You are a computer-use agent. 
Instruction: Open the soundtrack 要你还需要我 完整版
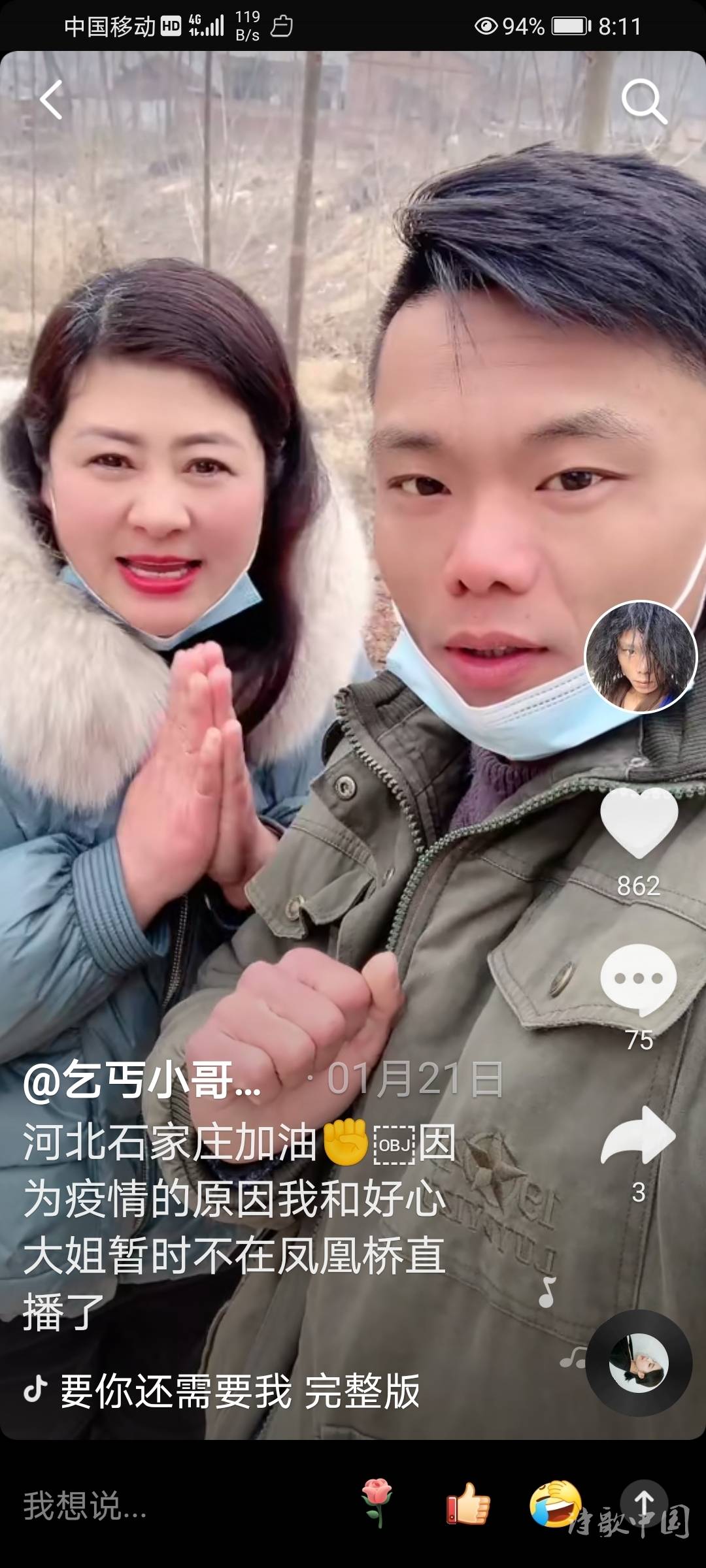[239, 1391]
